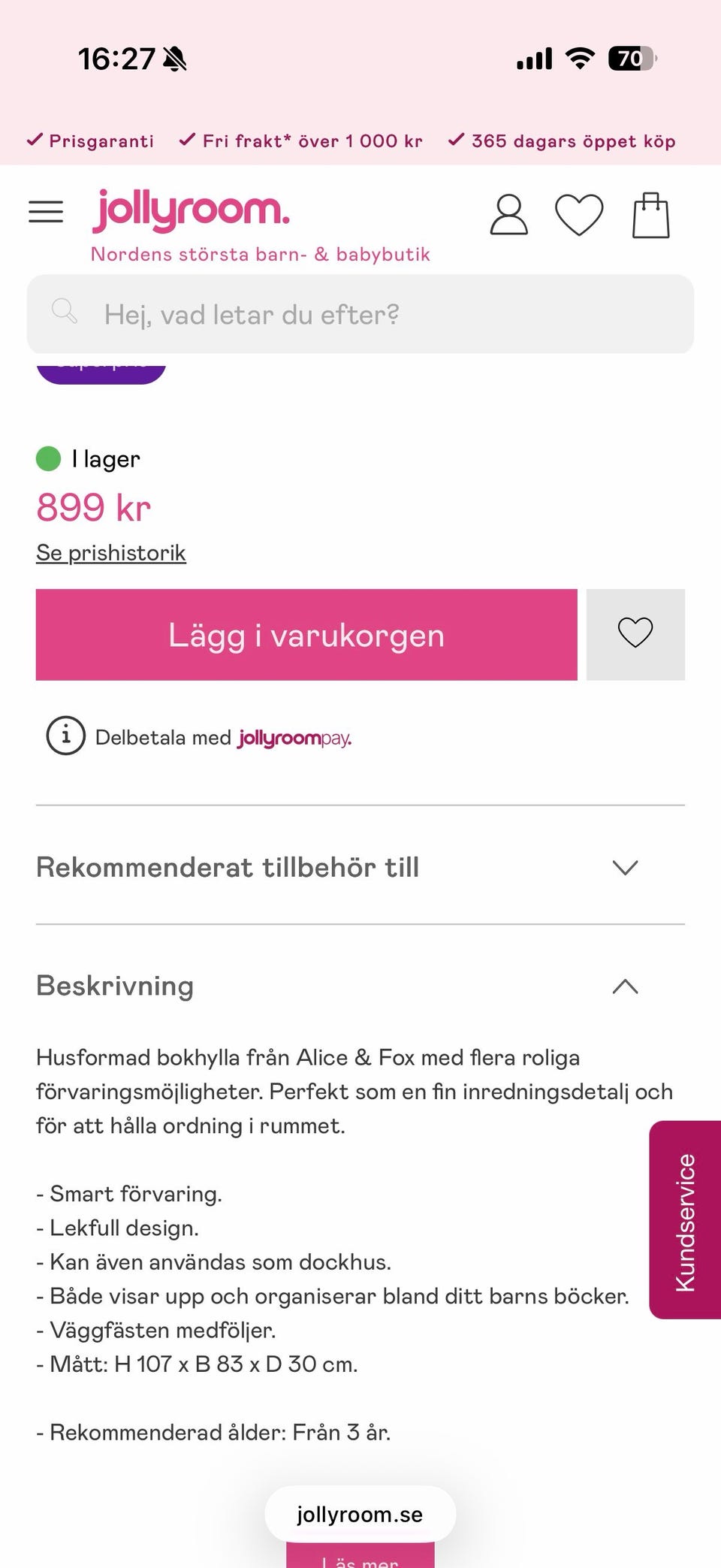
Task: Click the info icon beside Delbetala med jollyroompay
Action: coord(66,736)
